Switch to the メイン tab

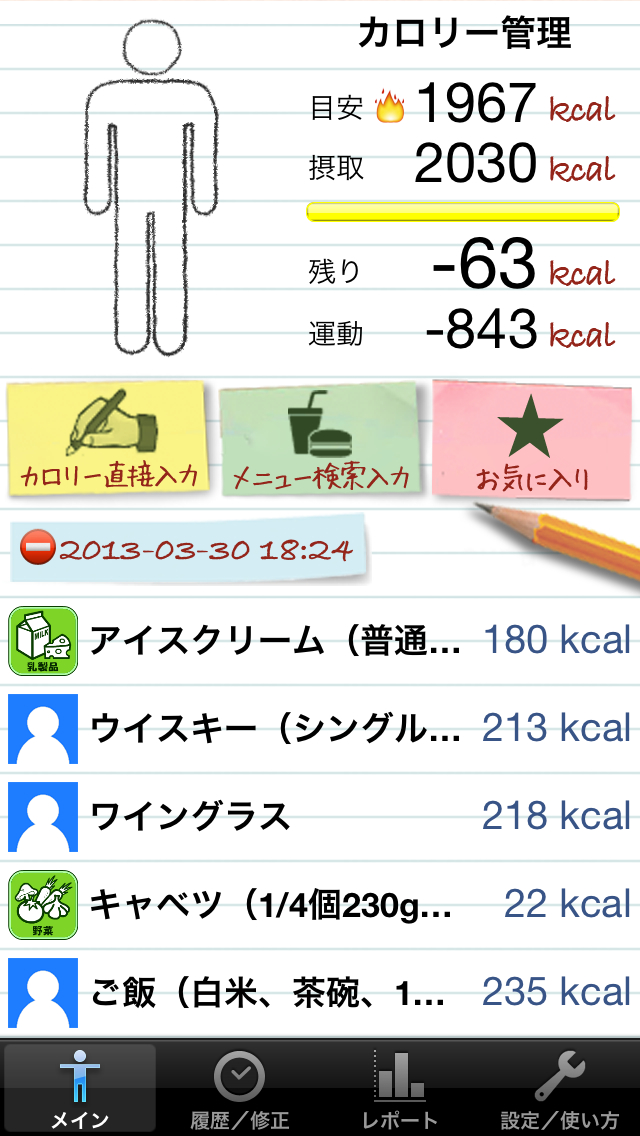coord(80,1088)
